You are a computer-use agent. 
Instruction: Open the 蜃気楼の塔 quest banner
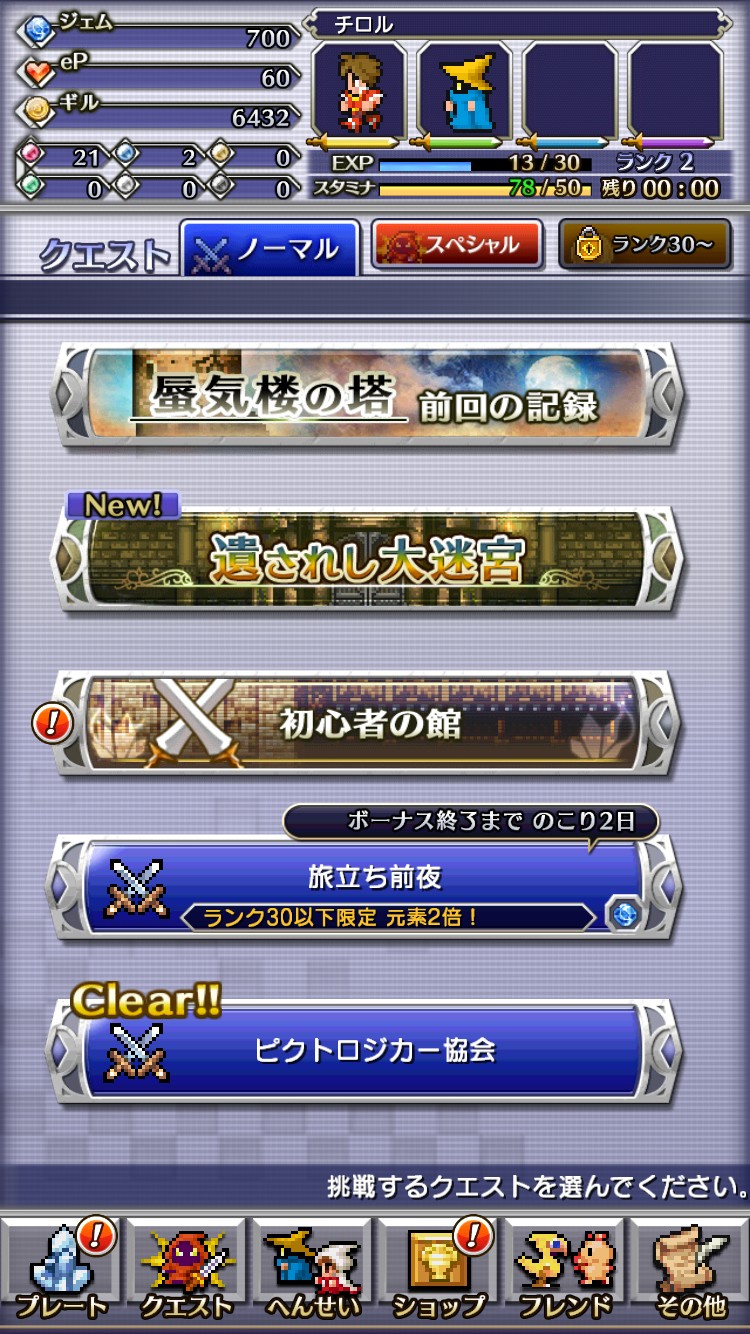367,394
